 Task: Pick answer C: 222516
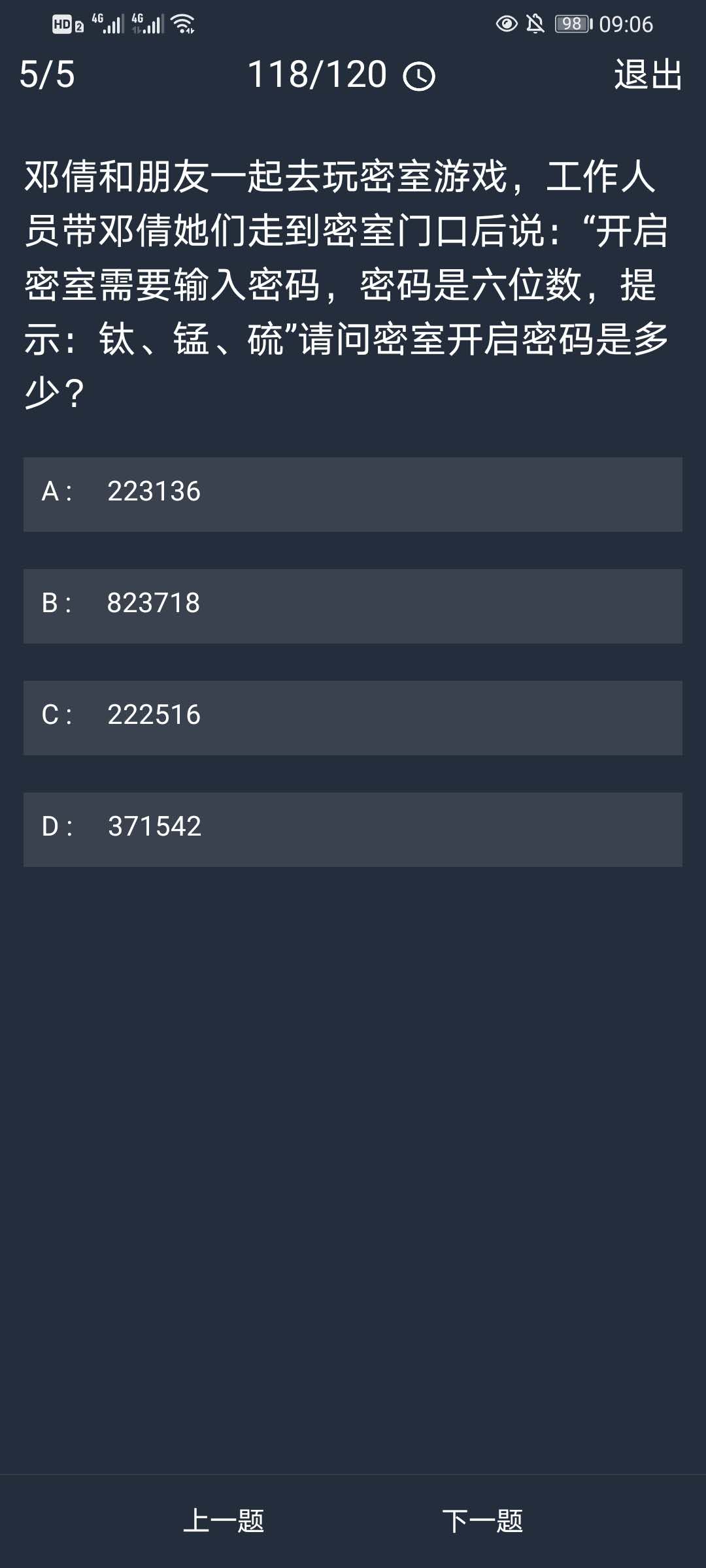click(x=353, y=717)
